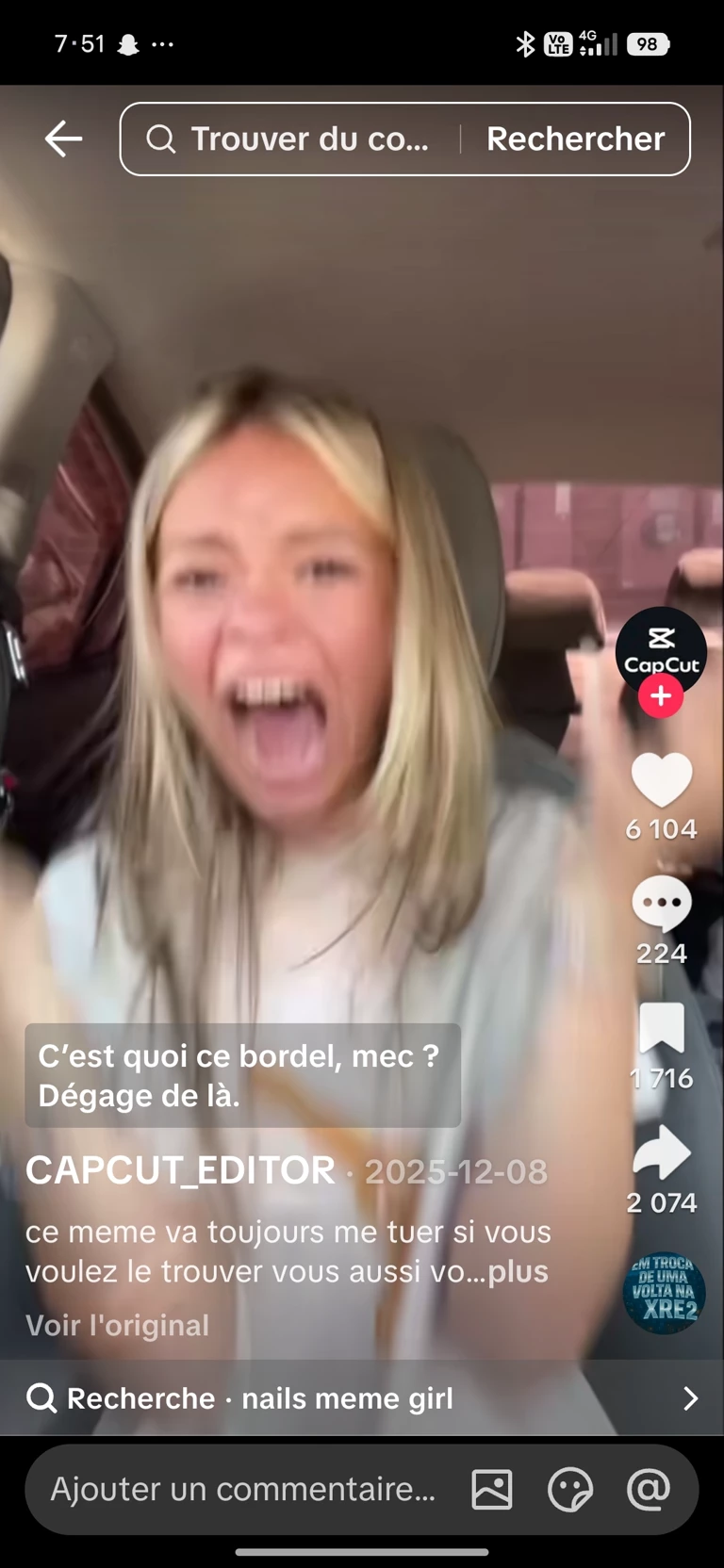Tap 'Voir l'original'
The height and width of the screenshot is (1568, 724).
click(117, 1325)
